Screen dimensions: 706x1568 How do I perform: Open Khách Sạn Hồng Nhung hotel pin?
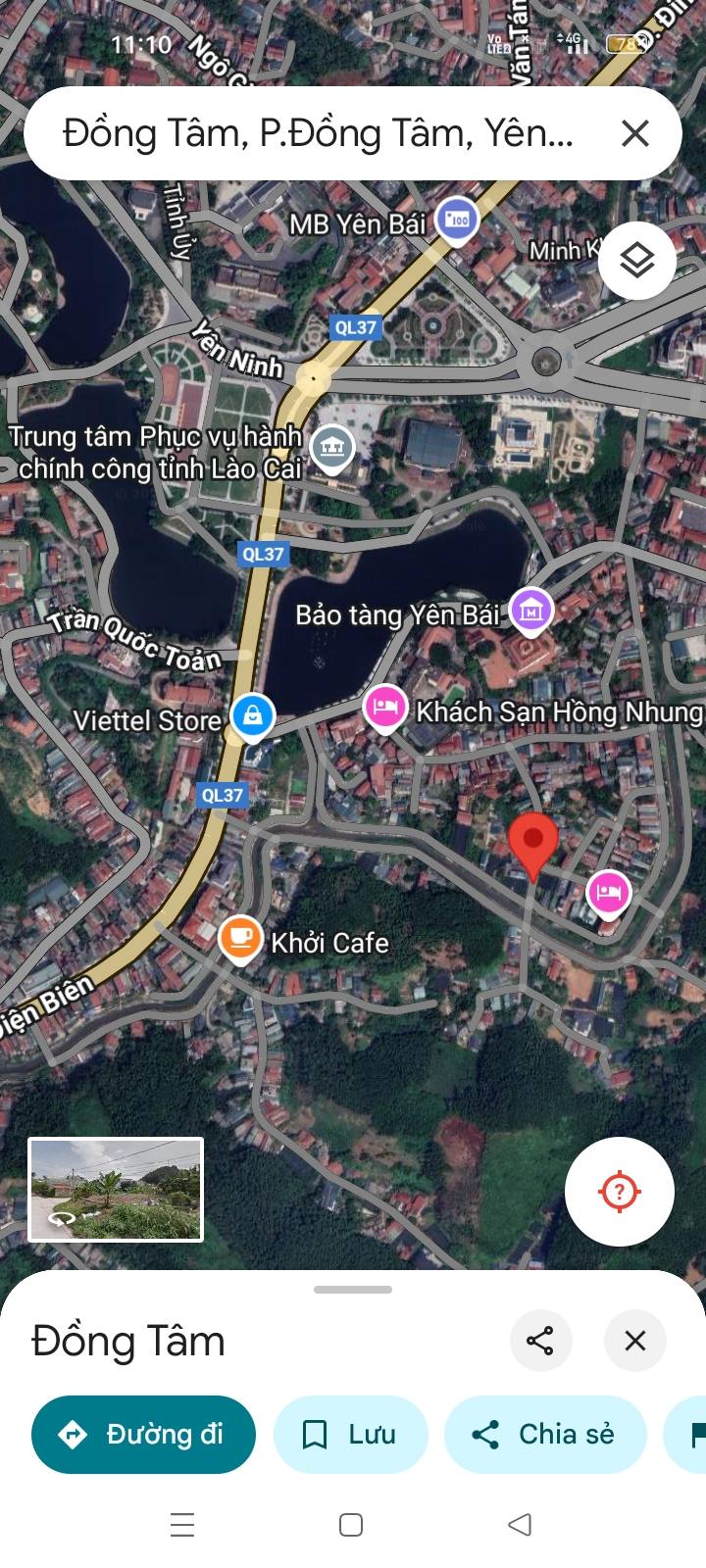tap(385, 707)
